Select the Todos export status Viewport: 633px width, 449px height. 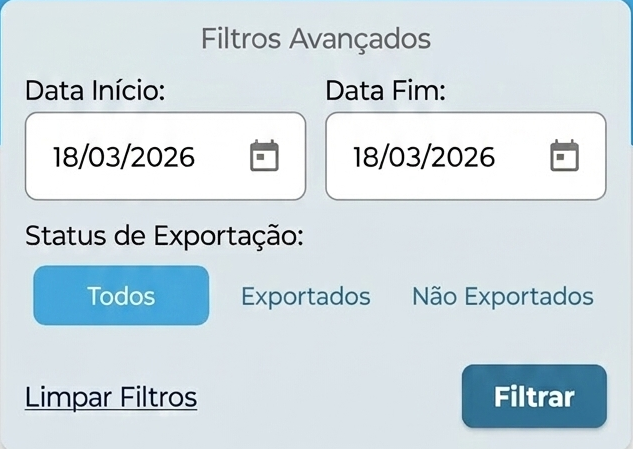coord(121,296)
